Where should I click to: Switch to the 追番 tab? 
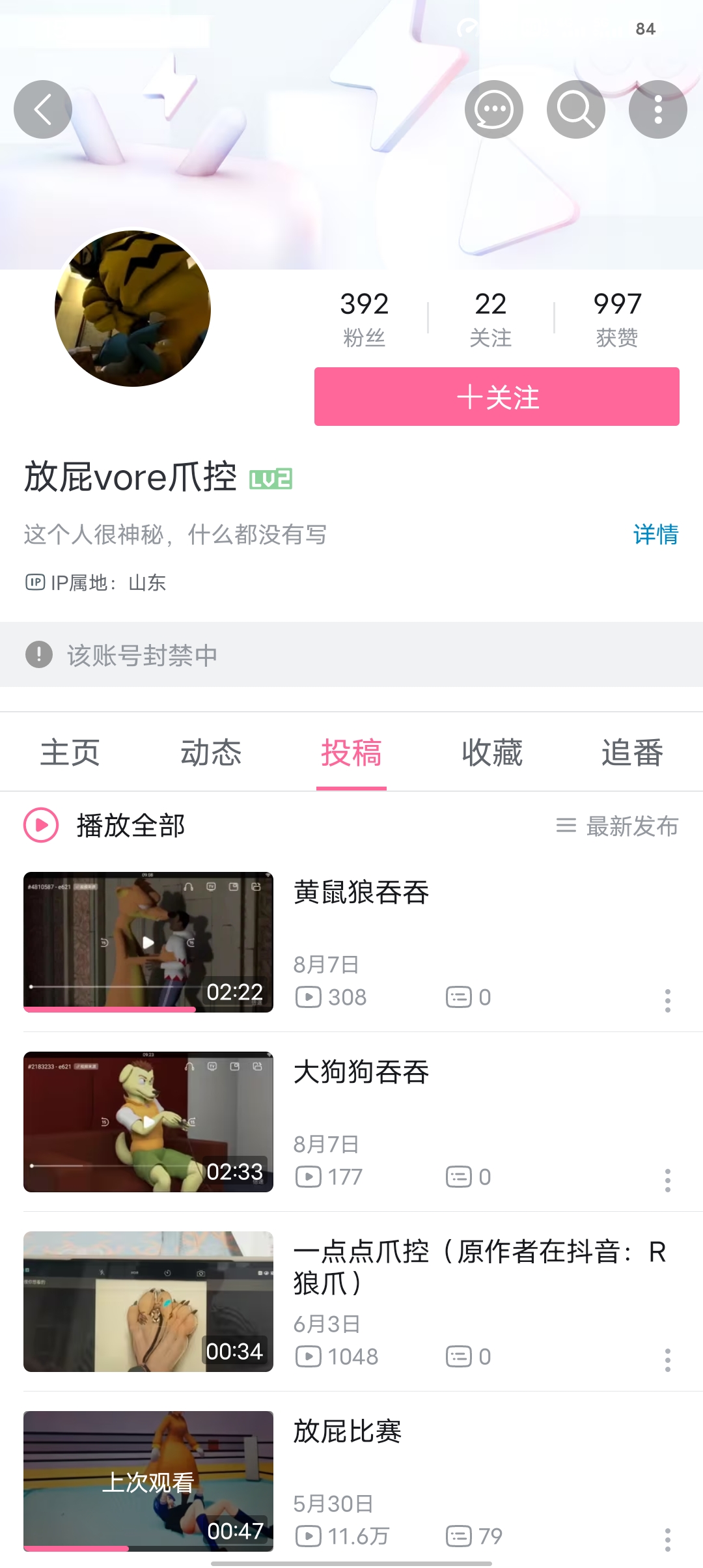[632, 753]
